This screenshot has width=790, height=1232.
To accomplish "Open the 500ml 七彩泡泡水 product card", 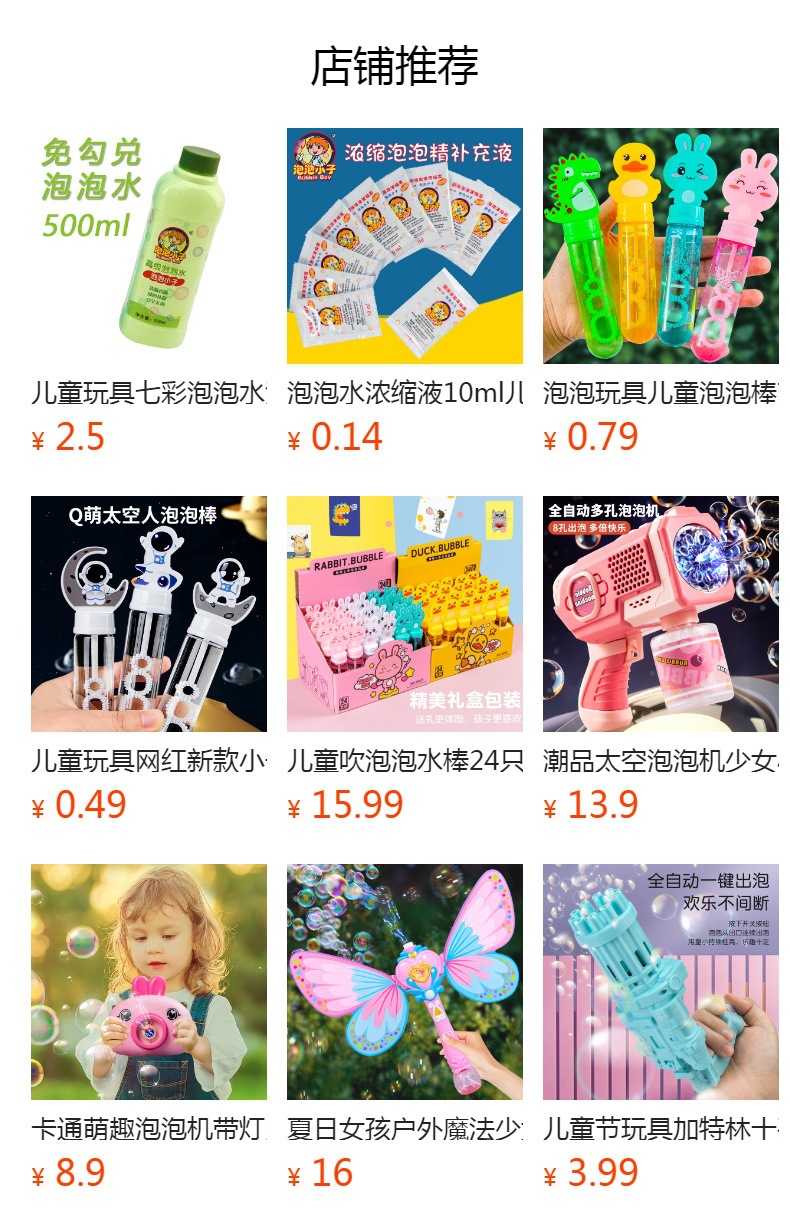I will click(149, 246).
